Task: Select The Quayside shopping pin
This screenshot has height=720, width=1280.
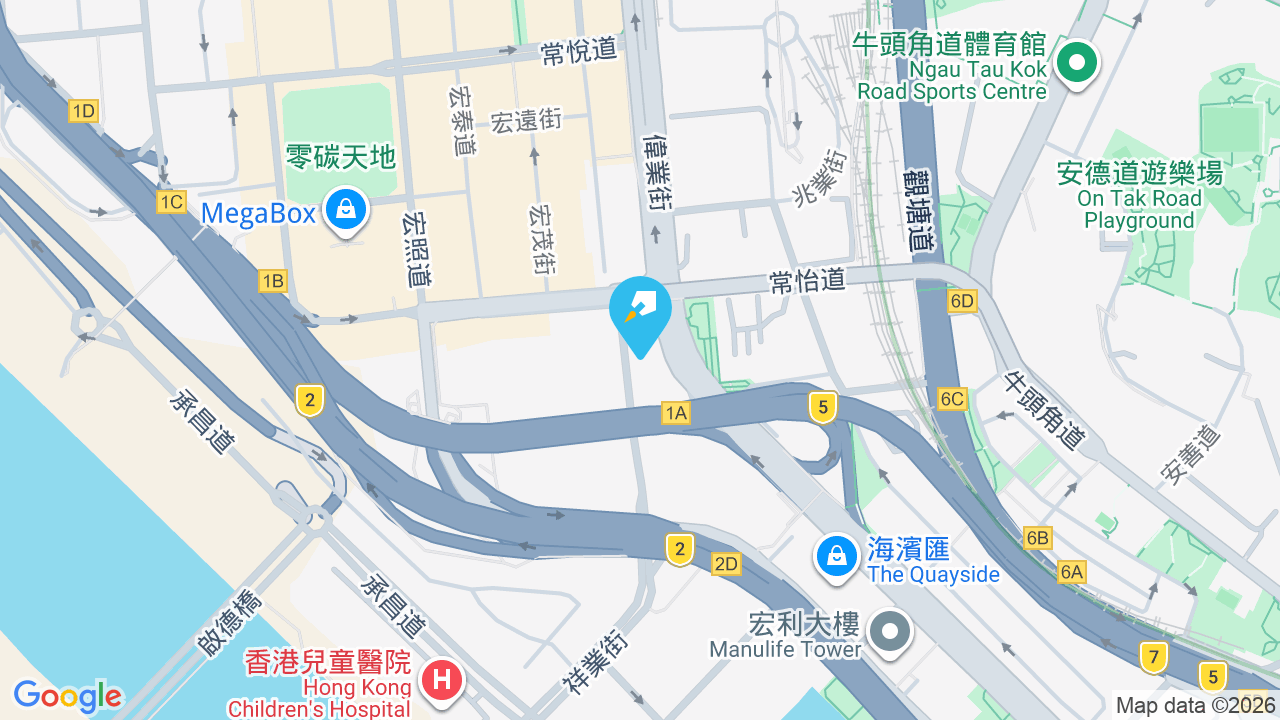Action: (x=836, y=558)
